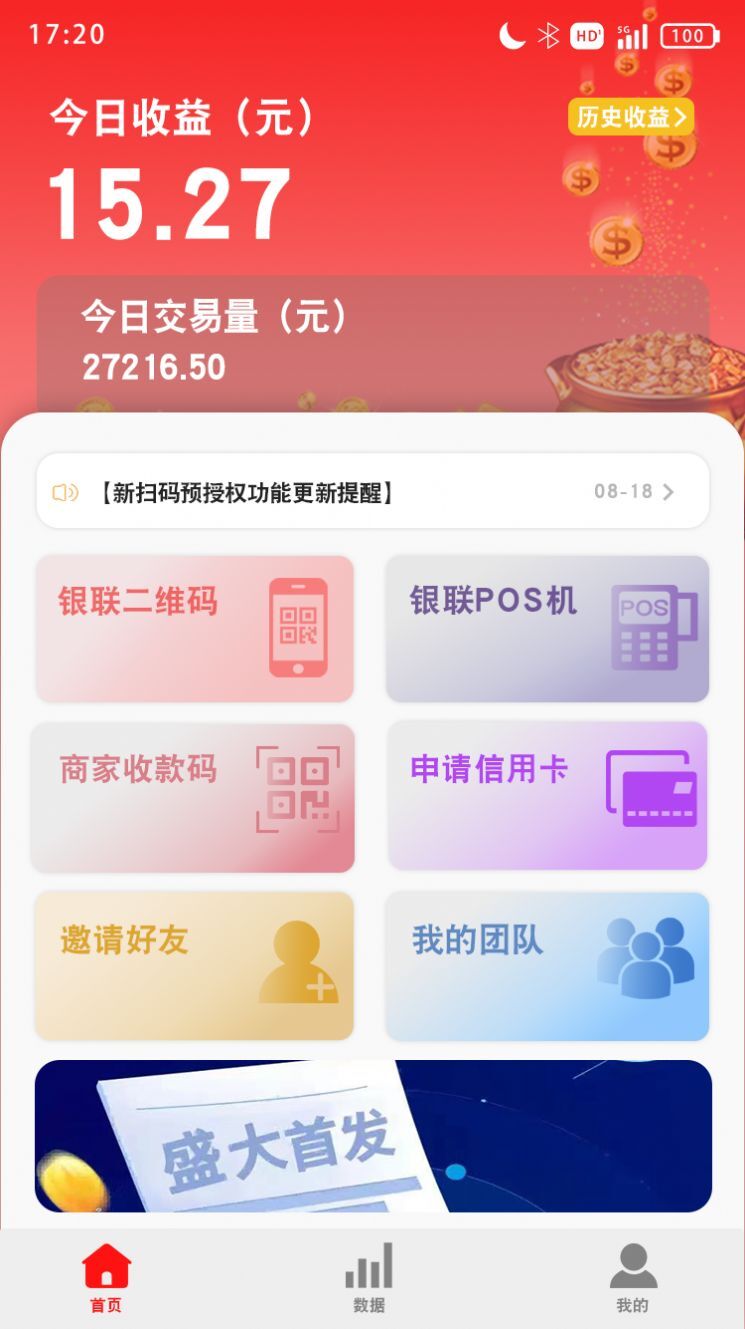Open the 商家收款码 merchant payment code
The image size is (745, 1329).
195,797
